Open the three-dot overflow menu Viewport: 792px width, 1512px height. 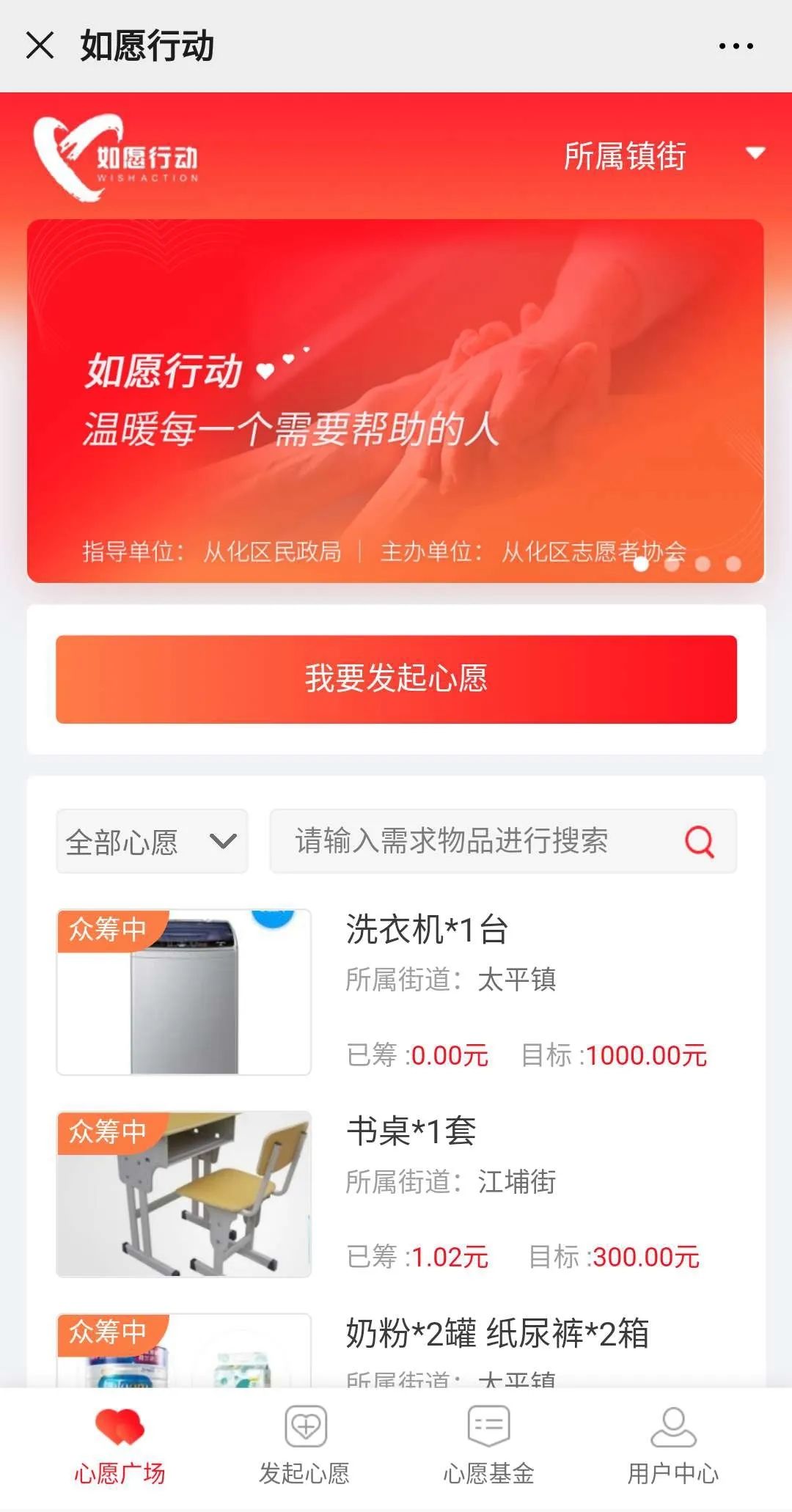coord(736,46)
